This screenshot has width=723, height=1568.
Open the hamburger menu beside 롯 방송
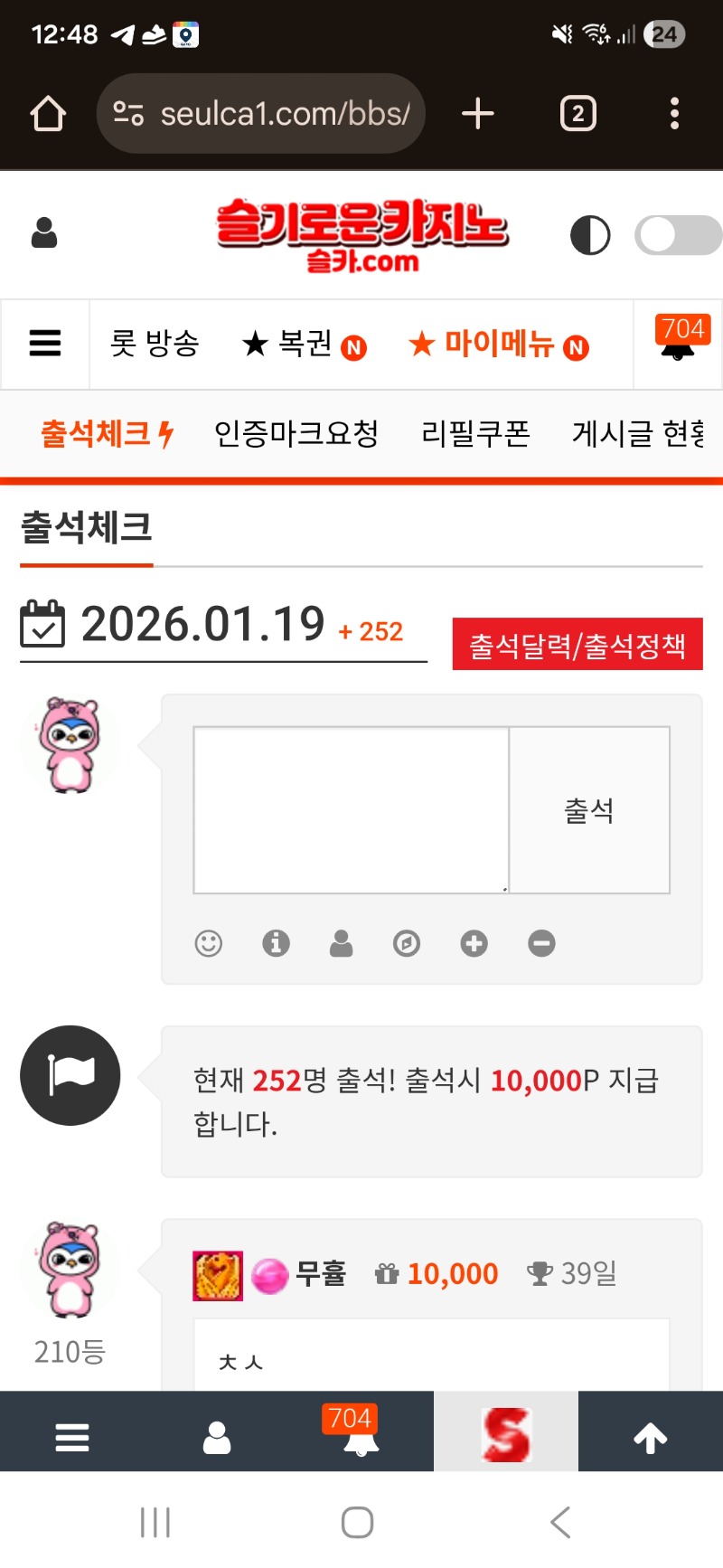45,344
